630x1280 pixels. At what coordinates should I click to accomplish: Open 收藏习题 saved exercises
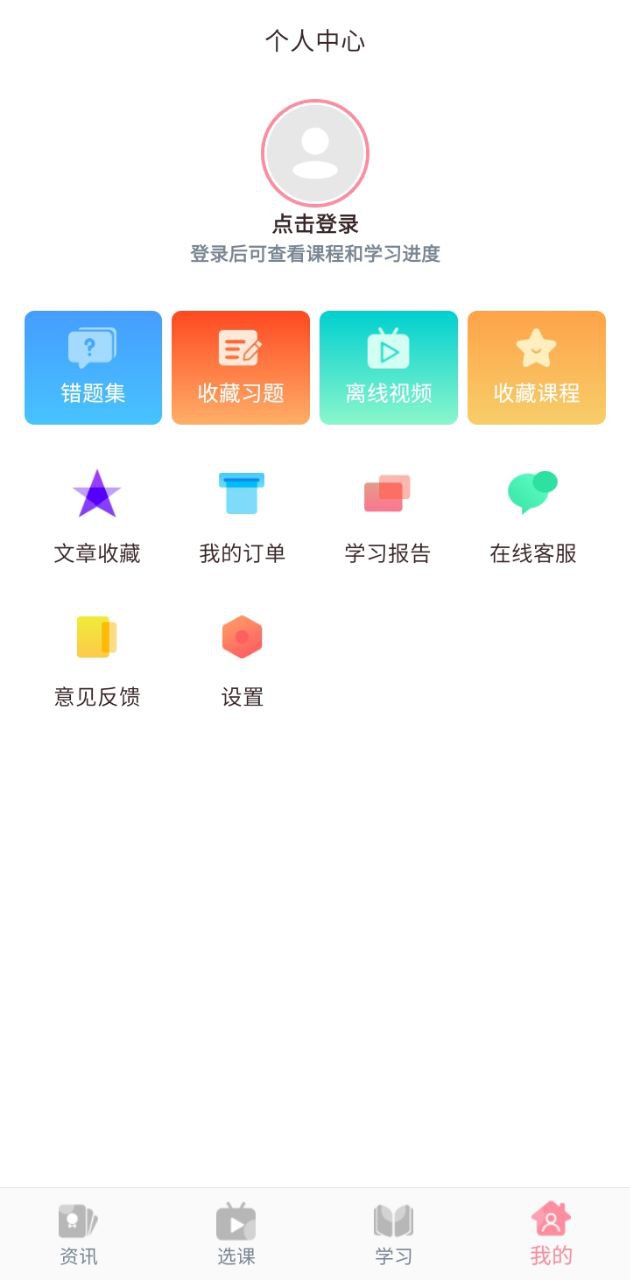click(x=241, y=368)
